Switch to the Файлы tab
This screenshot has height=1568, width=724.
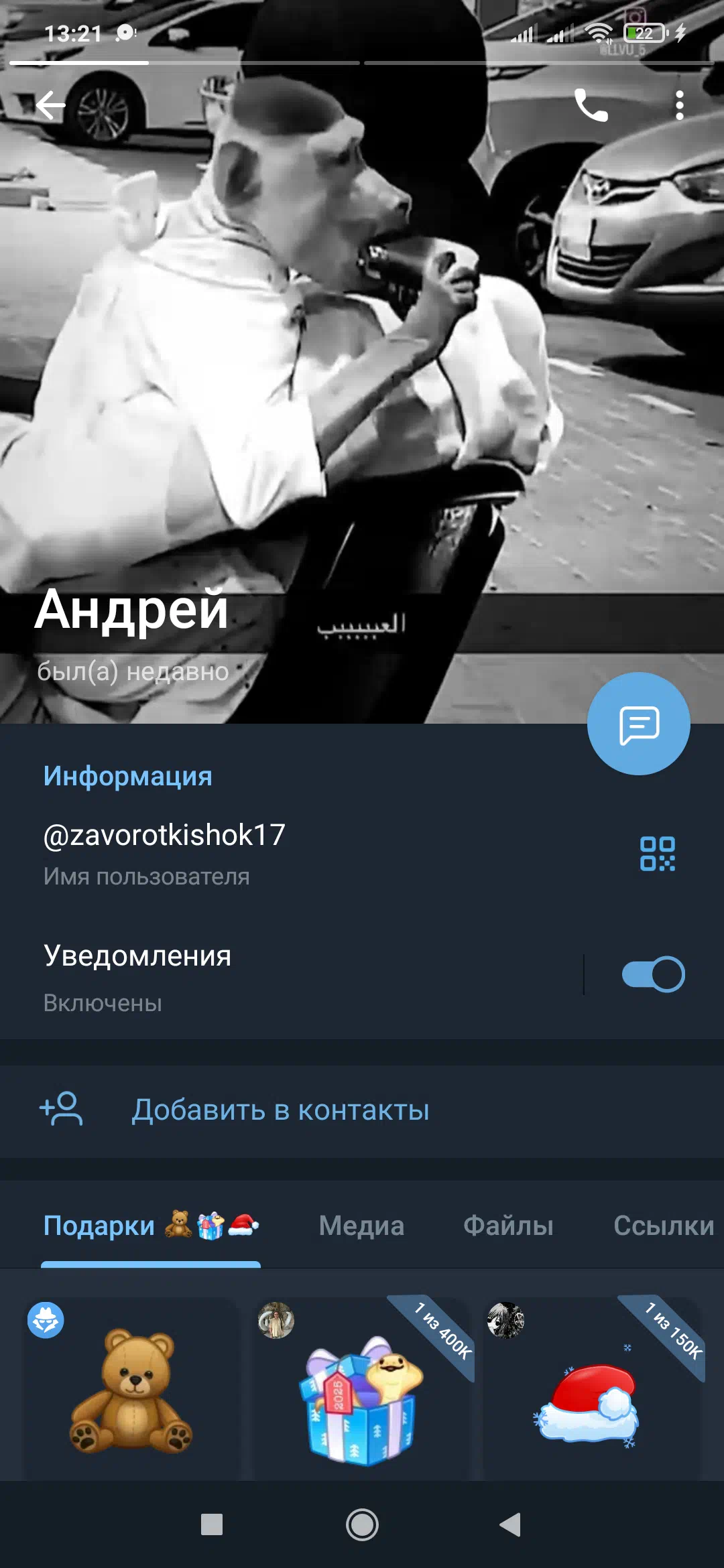508,1226
